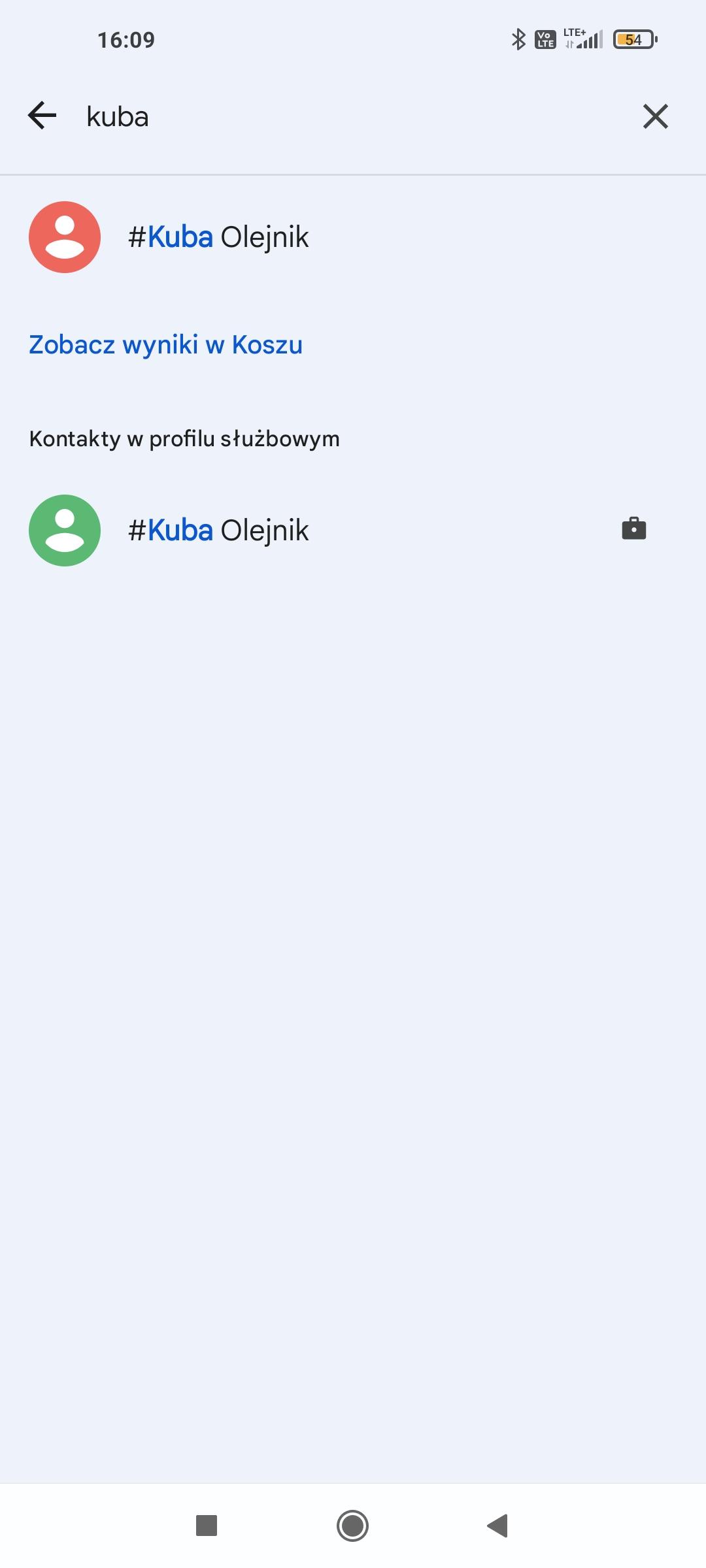Edit the search field containing 'kuba'
This screenshot has width=706, height=1568.
[x=353, y=118]
